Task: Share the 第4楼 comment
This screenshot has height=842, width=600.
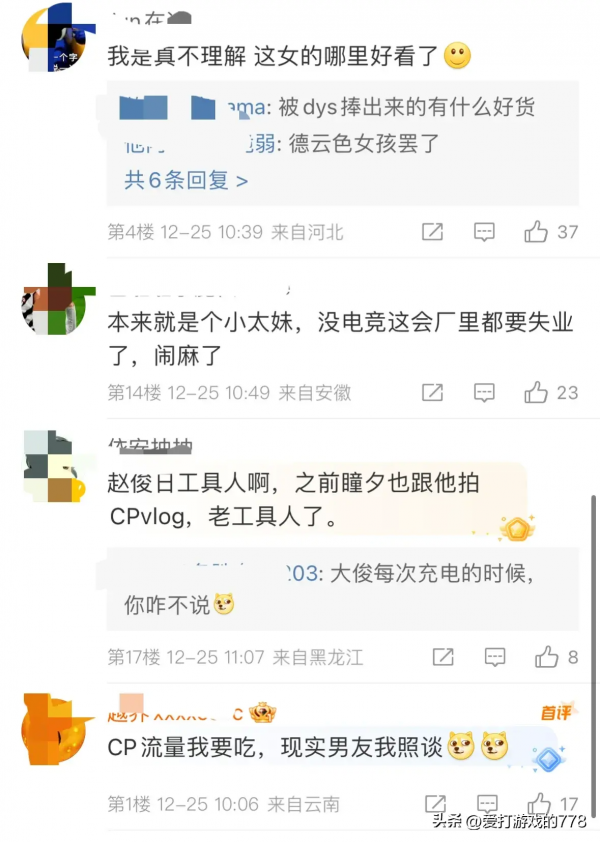Action: (432, 232)
